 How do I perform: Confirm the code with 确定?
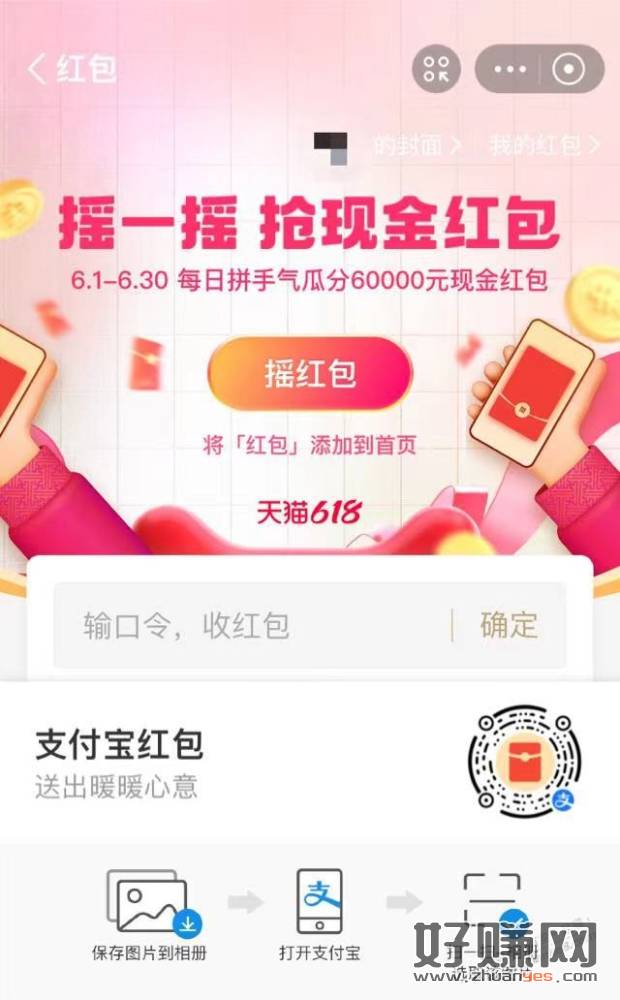508,626
